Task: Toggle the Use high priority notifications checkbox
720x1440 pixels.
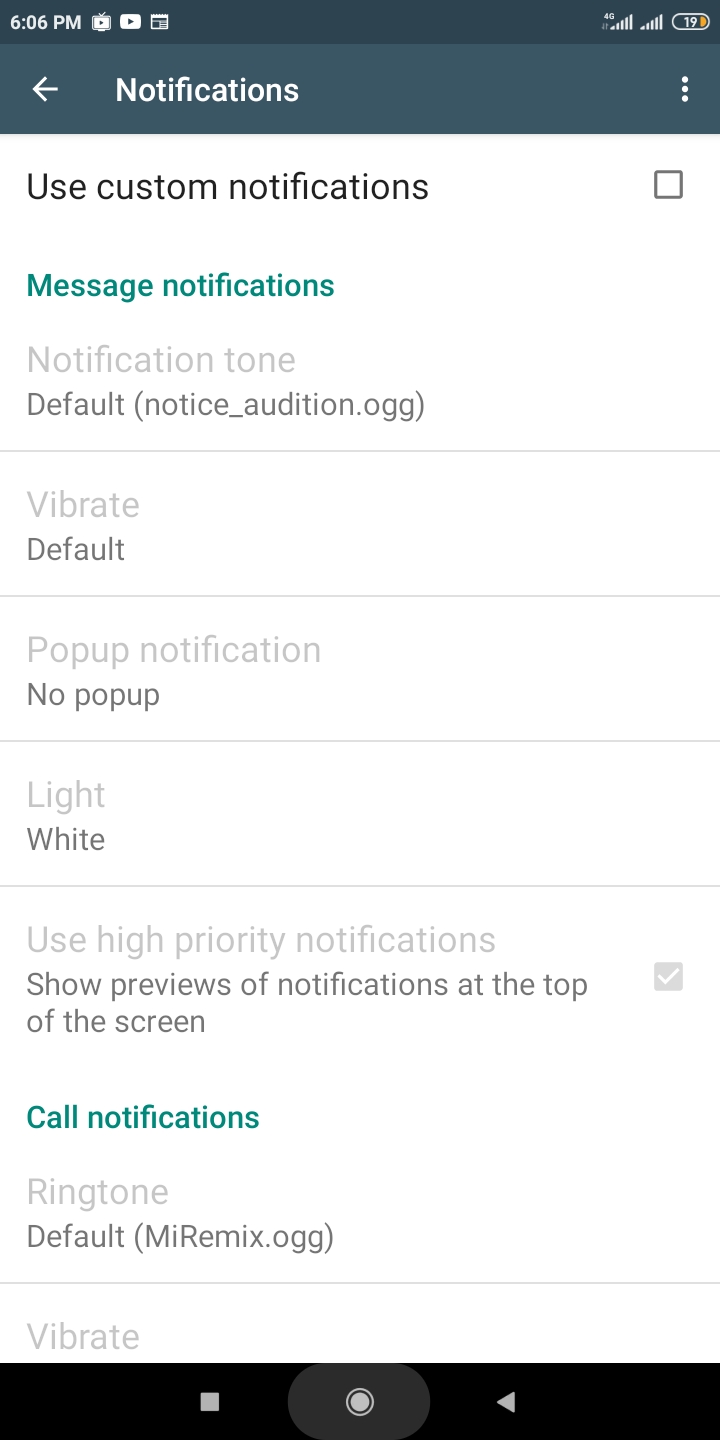Action: click(668, 977)
